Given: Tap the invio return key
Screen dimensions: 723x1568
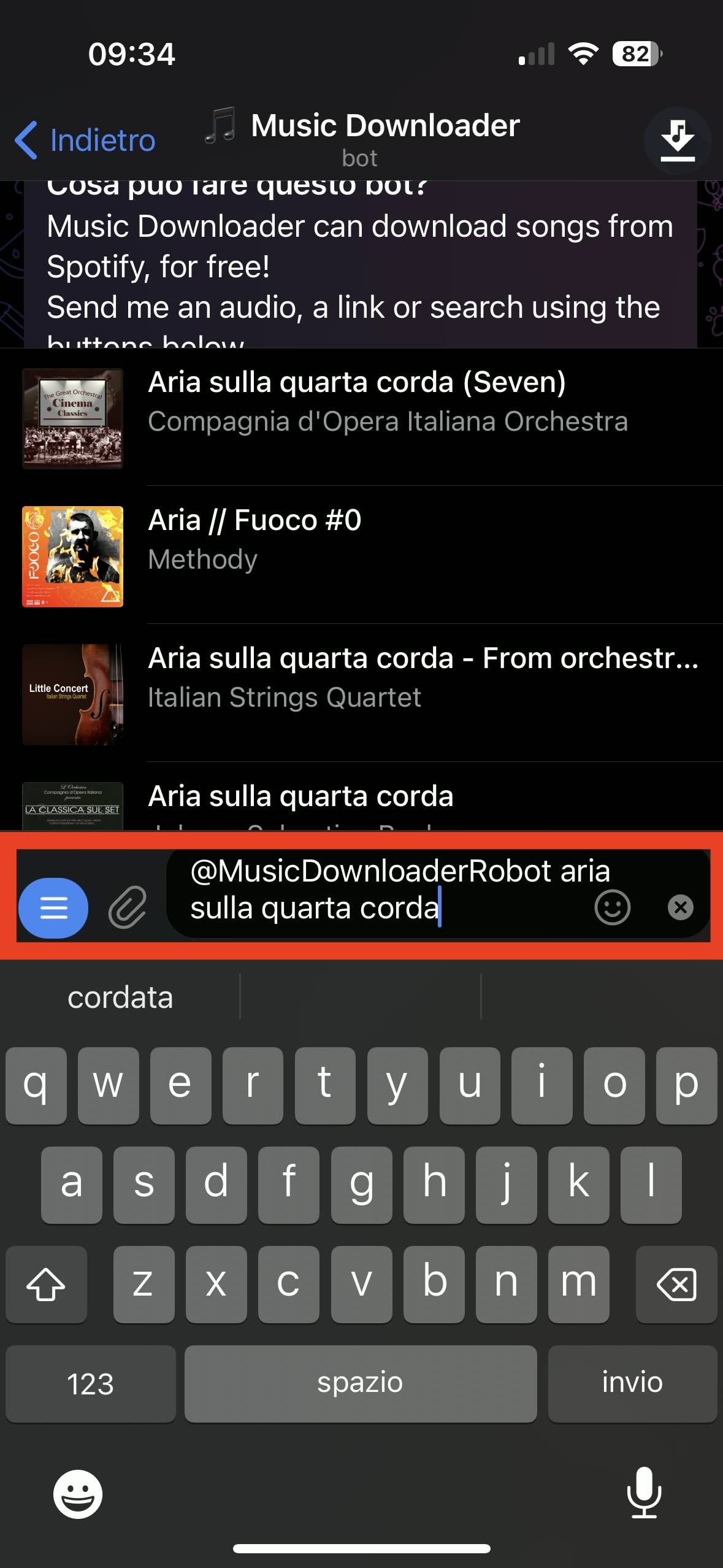Looking at the screenshot, I should point(632,1383).
